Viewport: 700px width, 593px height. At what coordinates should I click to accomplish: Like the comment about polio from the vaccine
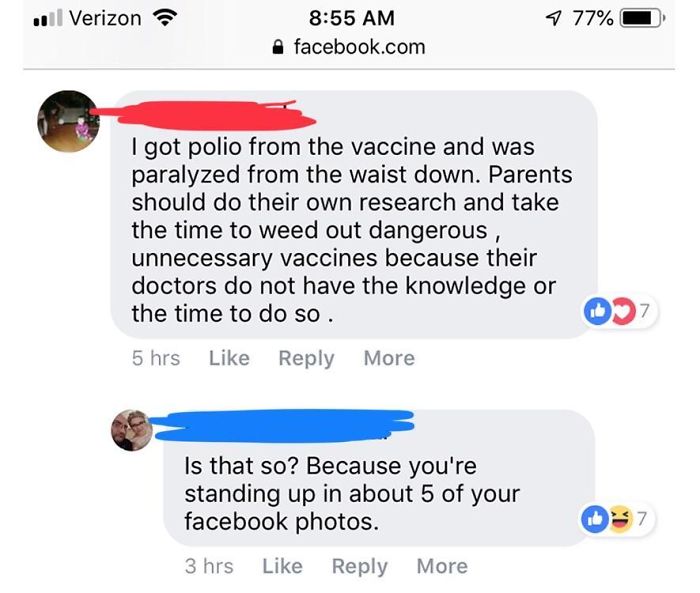pos(229,358)
